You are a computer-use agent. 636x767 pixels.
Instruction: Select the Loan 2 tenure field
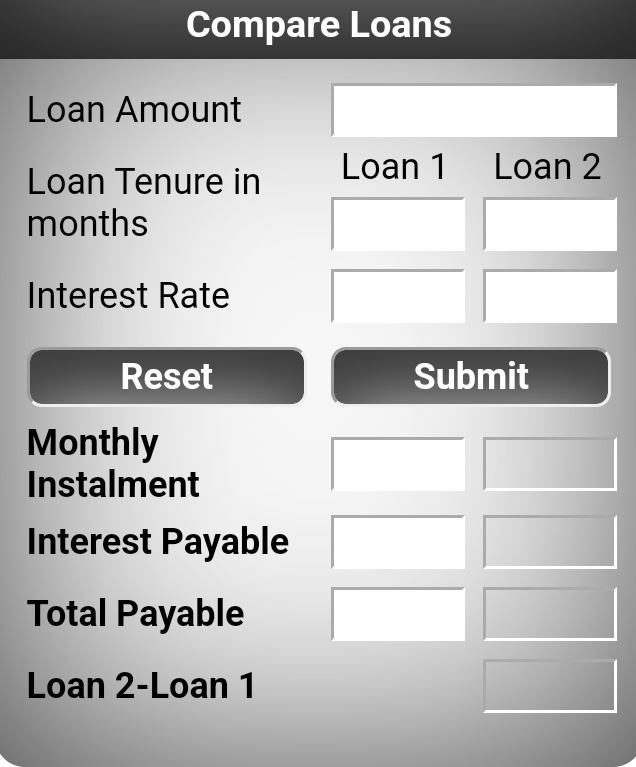[x=550, y=224]
